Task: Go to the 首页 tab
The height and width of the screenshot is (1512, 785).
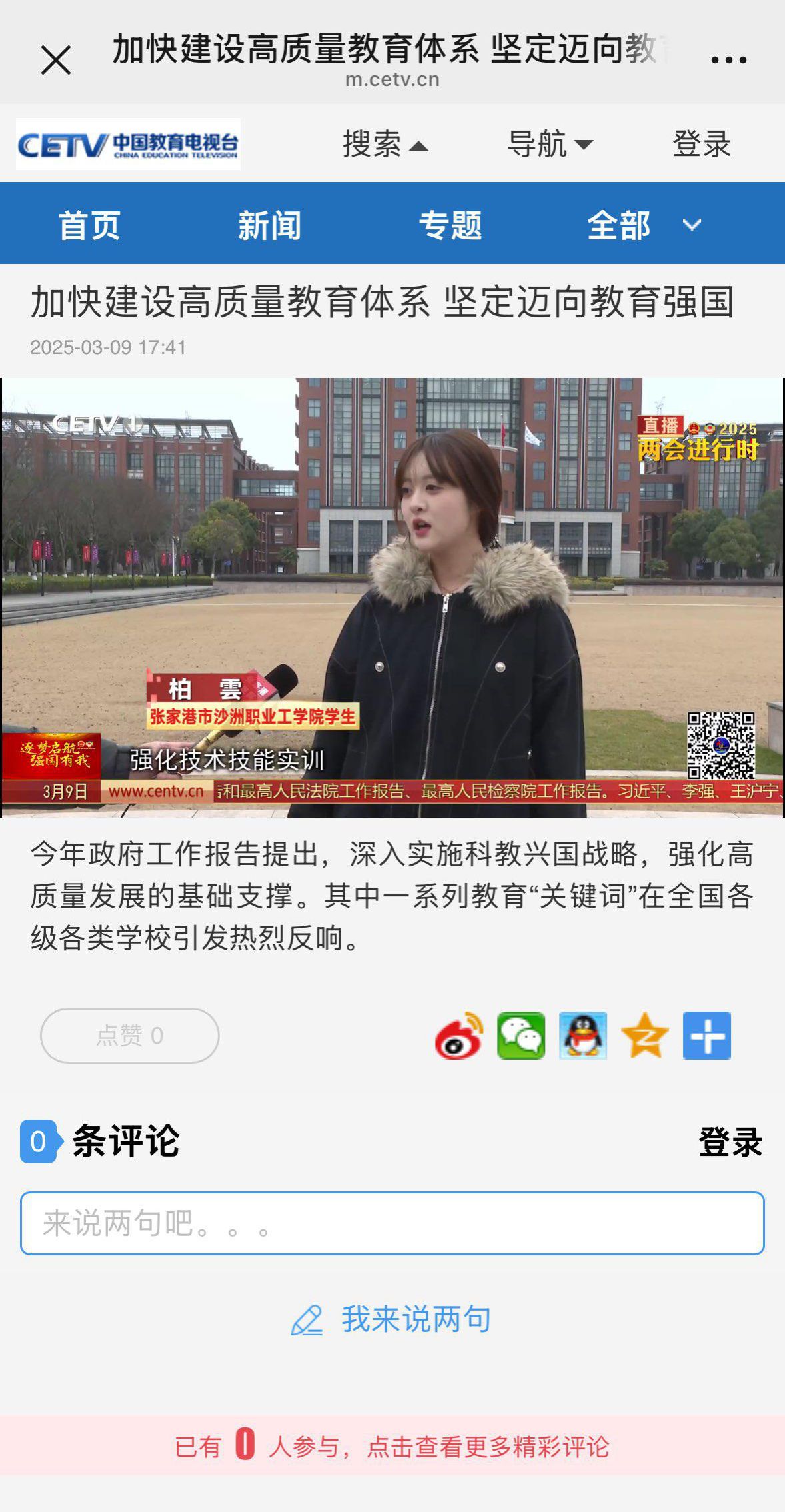Action: [x=89, y=225]
